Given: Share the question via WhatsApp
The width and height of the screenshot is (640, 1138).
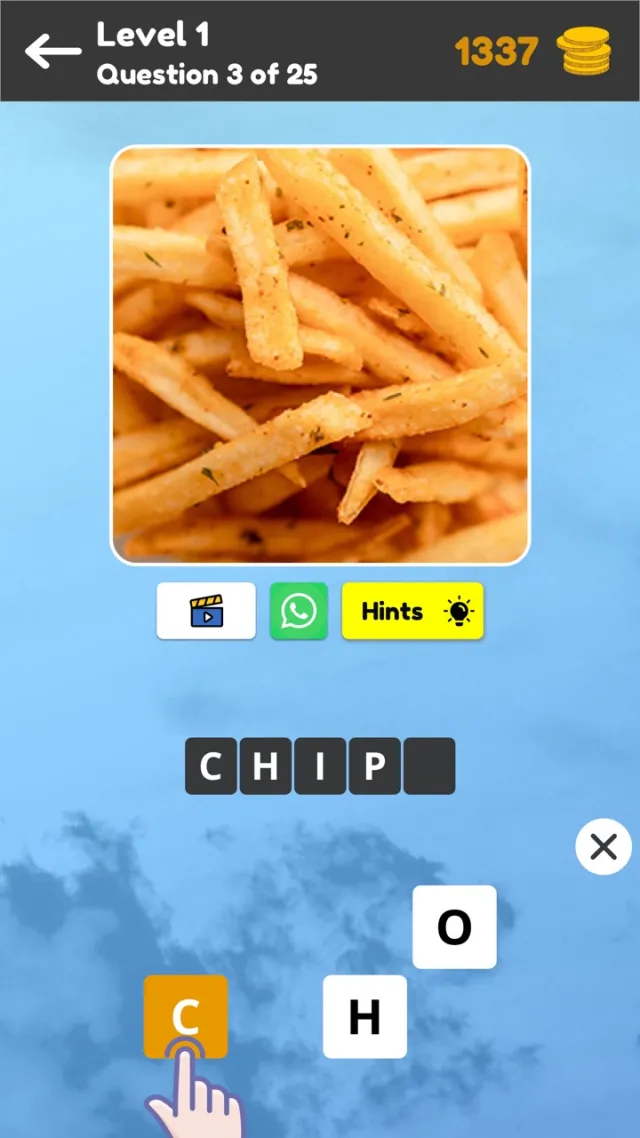Looking at the screenshot, I should 298,611.
